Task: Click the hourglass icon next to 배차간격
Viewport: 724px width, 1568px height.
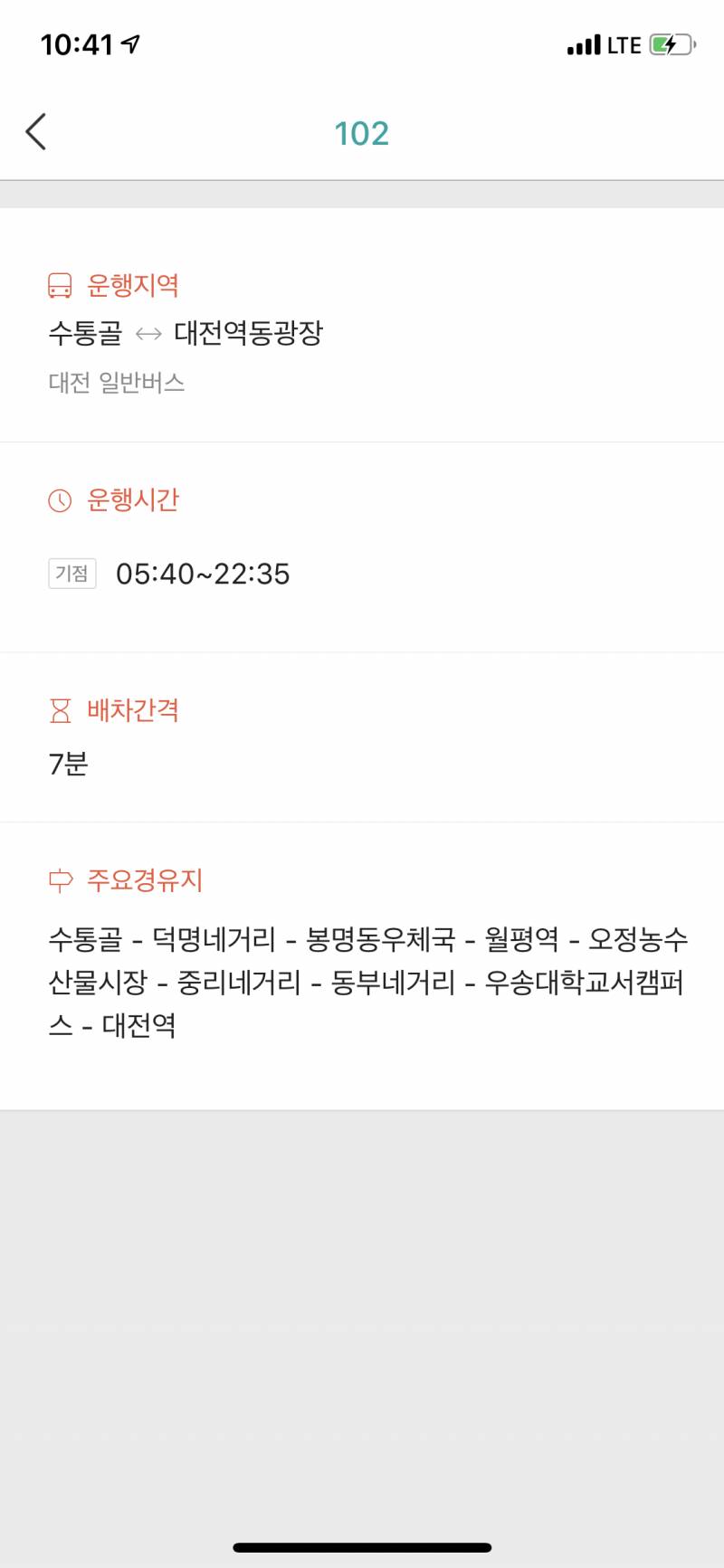Action: pyautogui.click(x=59, y=711)
